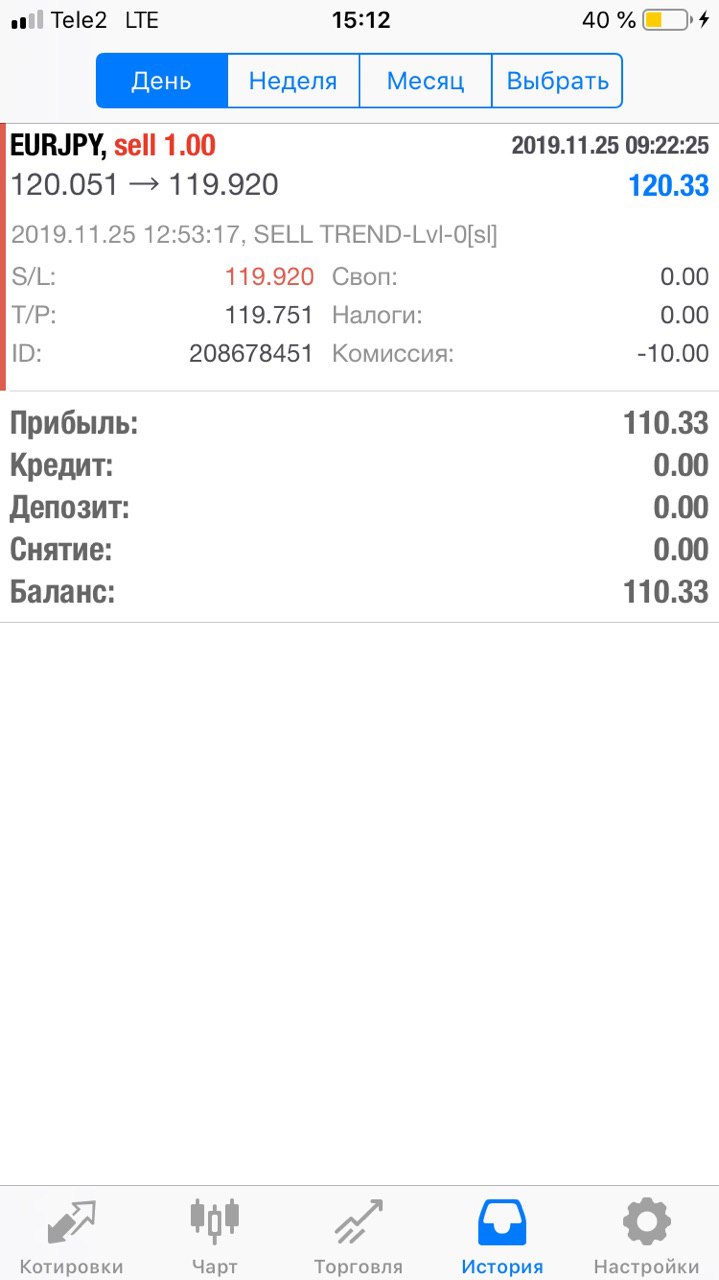Tap the EURJPY sell 1.00 trade entry
The width and height of the screenshot is (719, 1280).
click(359, 257)
